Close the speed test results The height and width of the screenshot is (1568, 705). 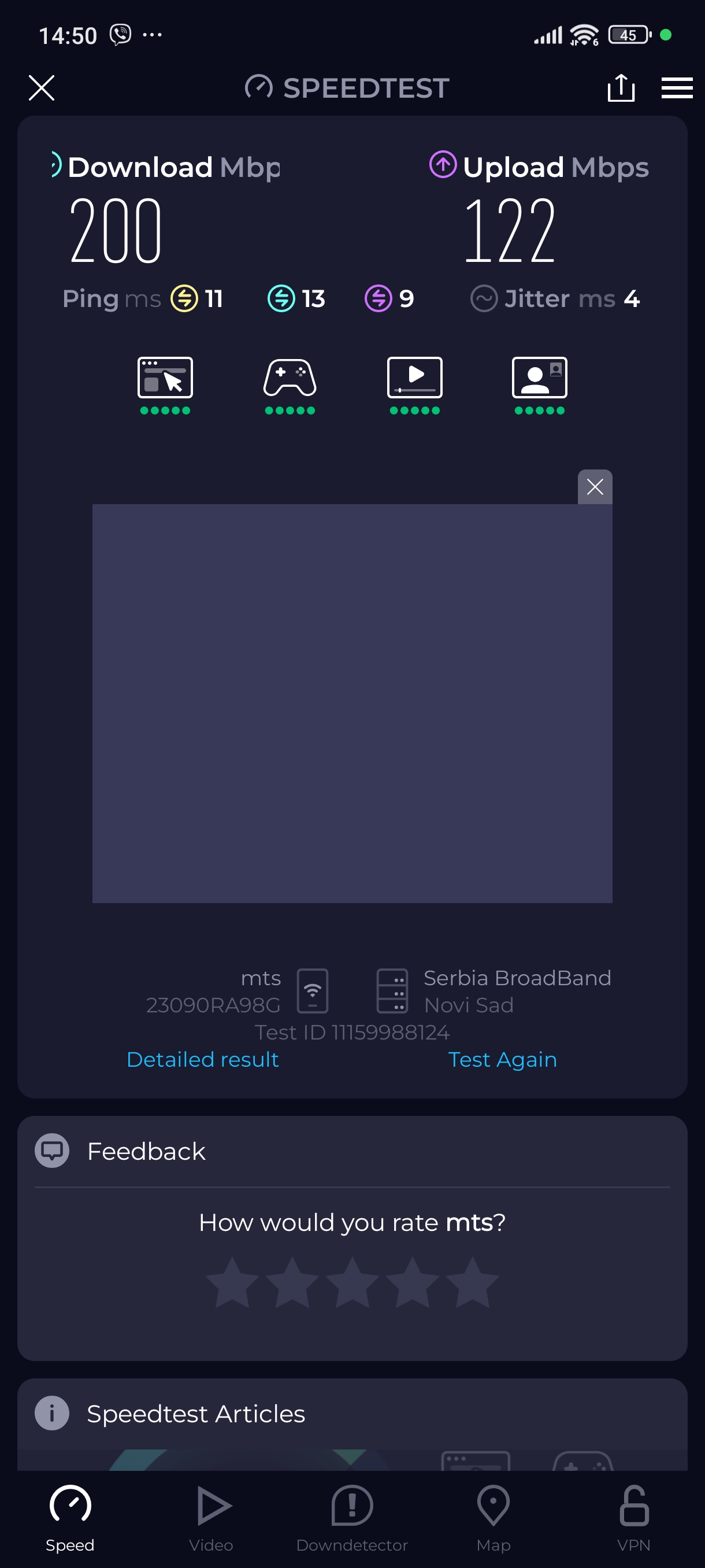[x=42, y=88]
